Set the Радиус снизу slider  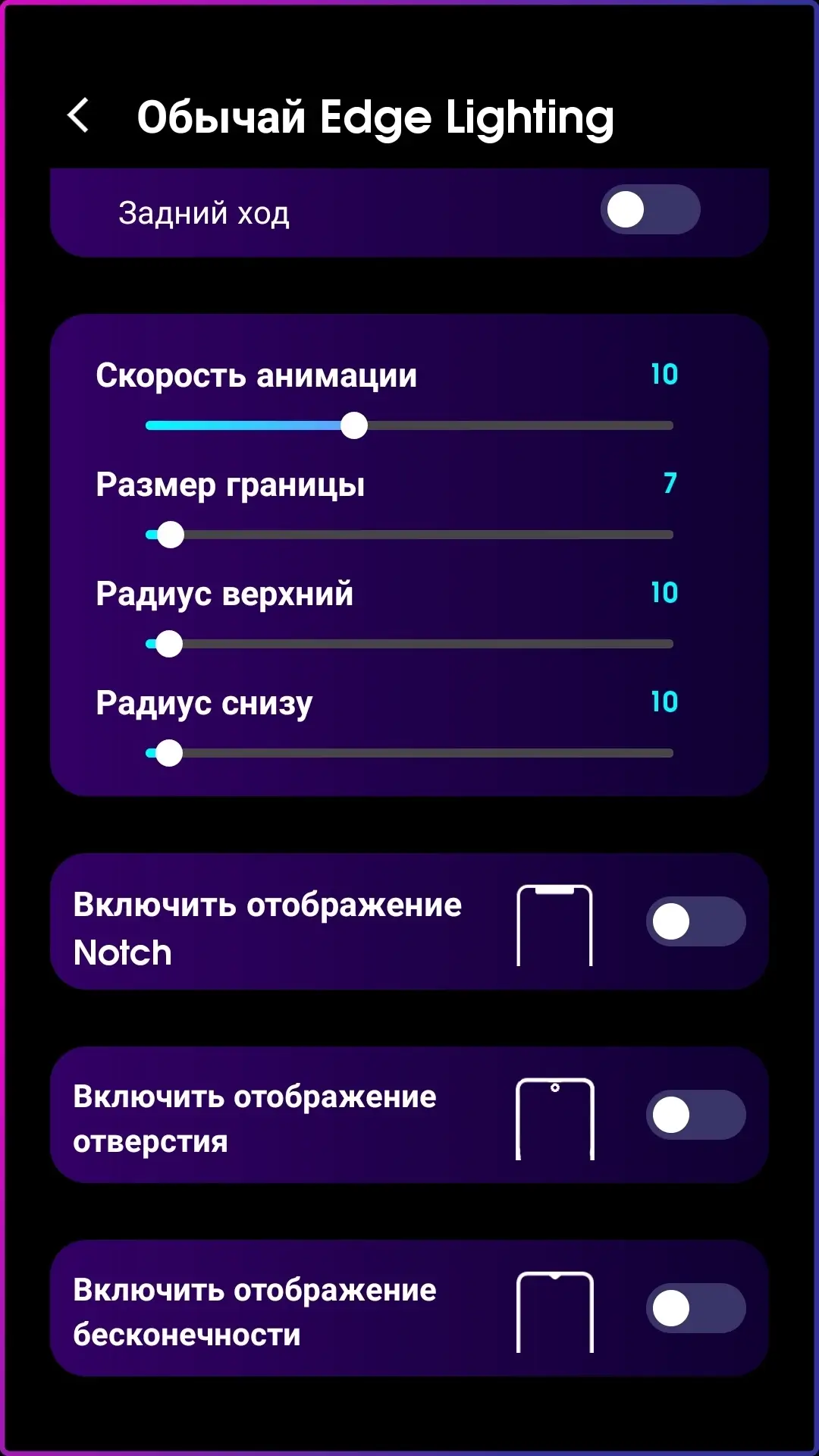[409, 753]
